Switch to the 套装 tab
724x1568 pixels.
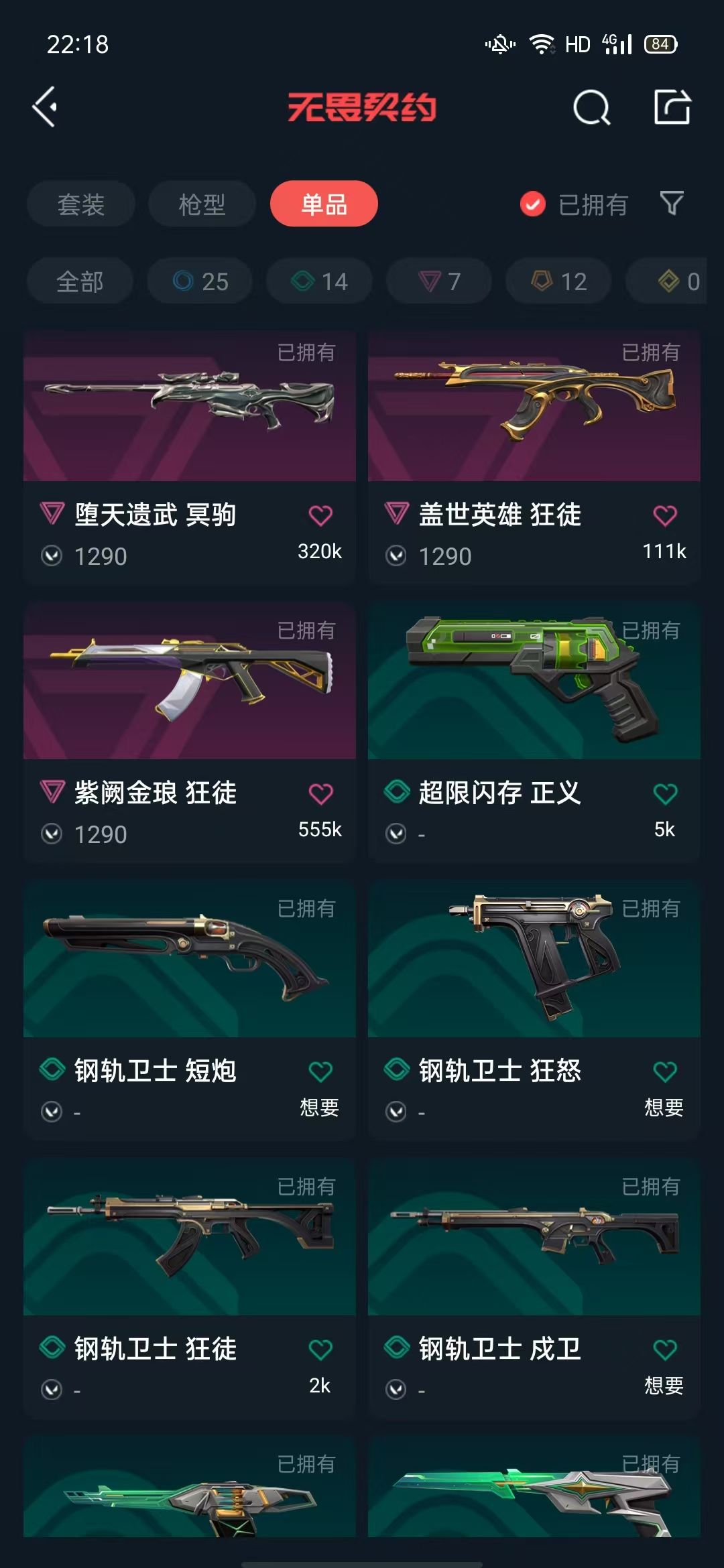(81, 204)
